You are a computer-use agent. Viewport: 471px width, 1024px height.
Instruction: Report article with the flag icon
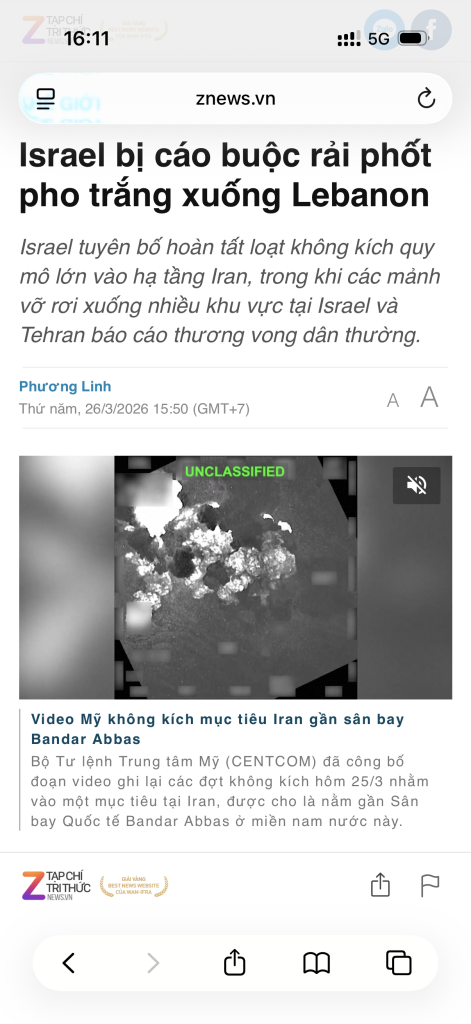point(429,886)
